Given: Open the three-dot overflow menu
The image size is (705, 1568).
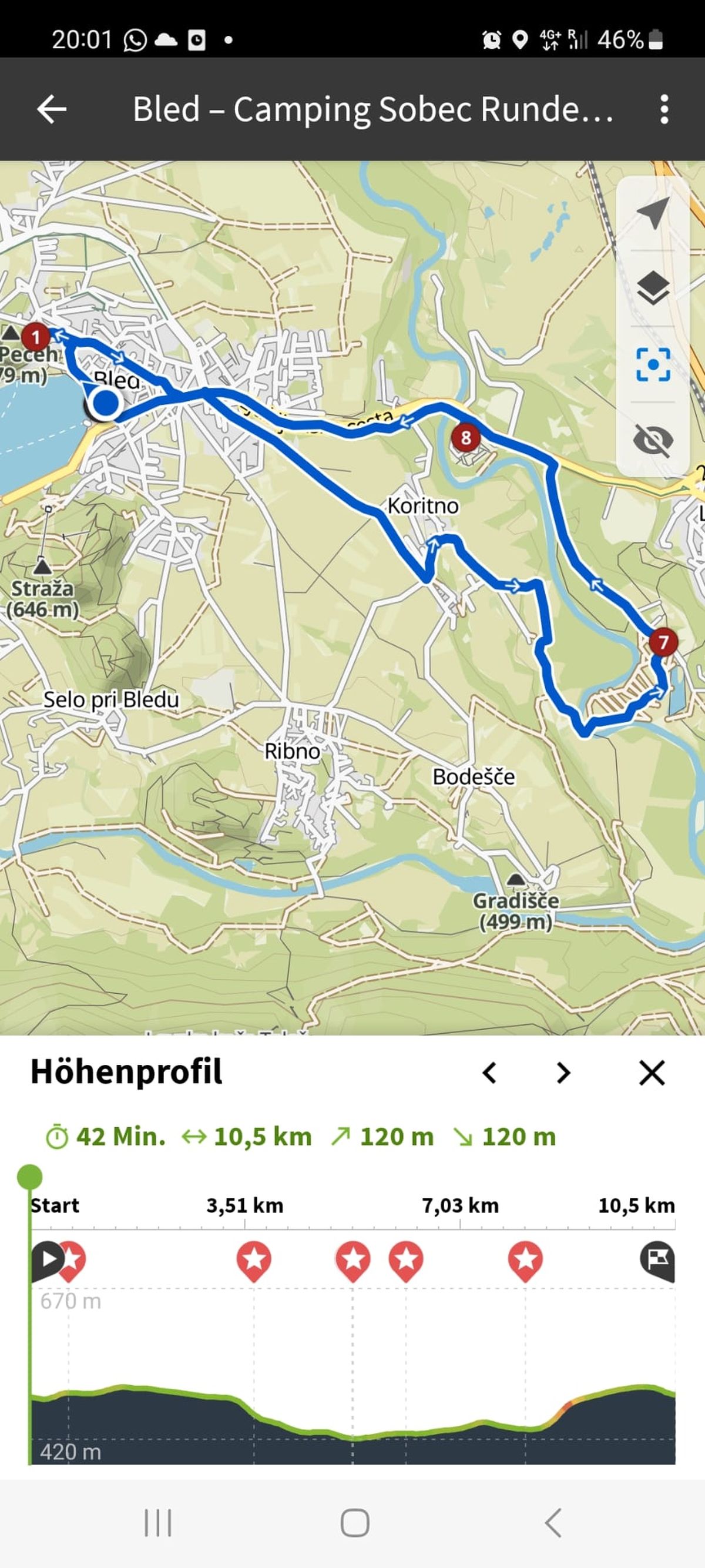Looking at the screenshot, I should [x=664, y=109].
